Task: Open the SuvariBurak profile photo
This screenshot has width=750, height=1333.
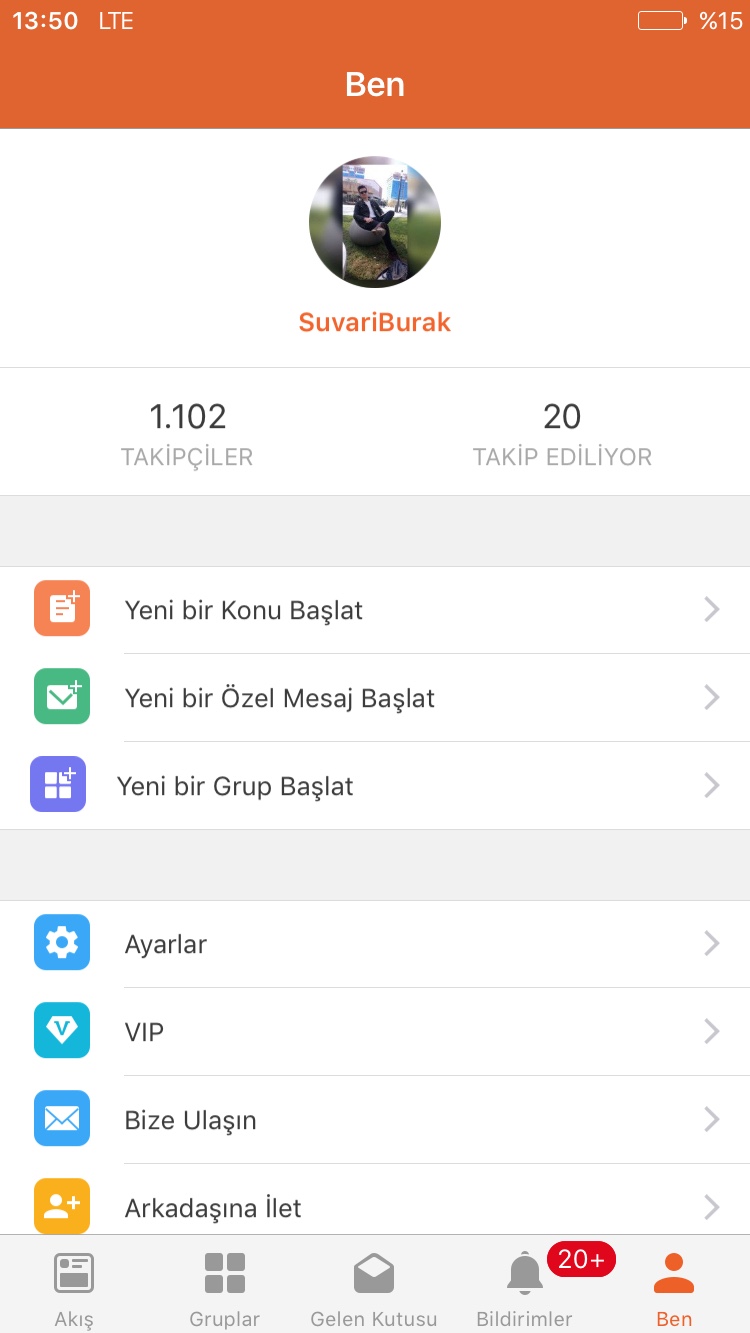Action: (375, 222)
